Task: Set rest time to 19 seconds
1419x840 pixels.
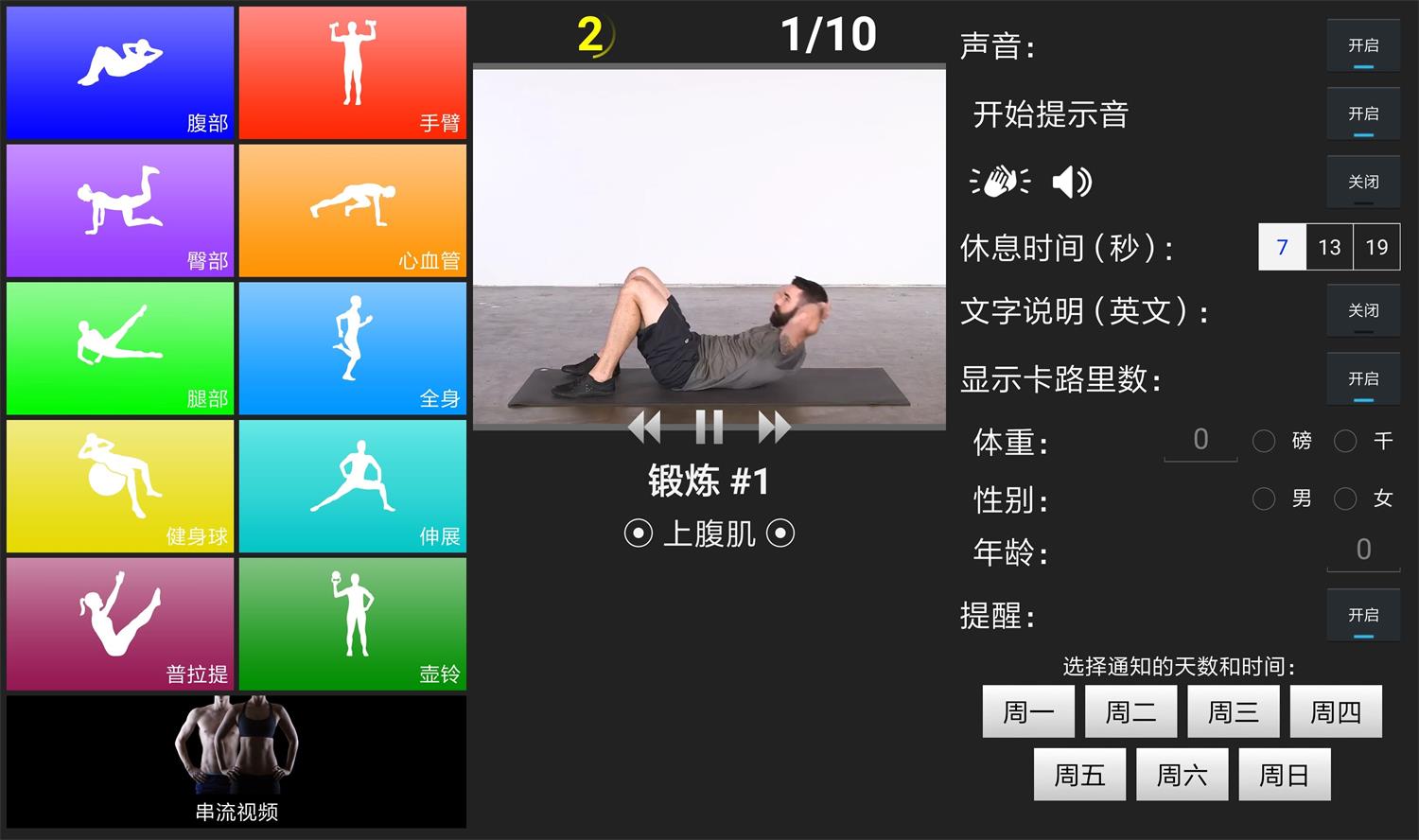Action: click(x=1376, y=248)
